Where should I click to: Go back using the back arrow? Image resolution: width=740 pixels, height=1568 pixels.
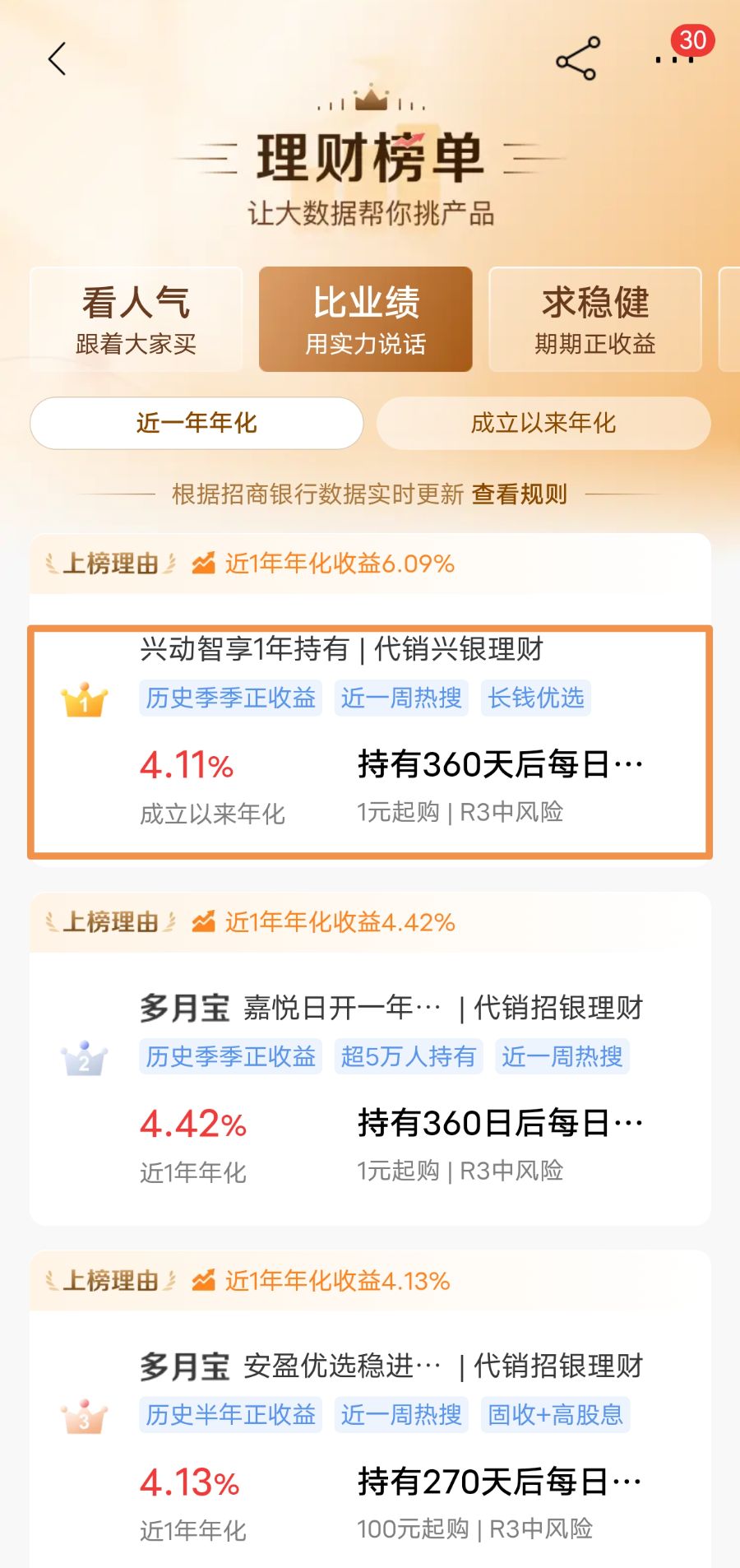pos(57,59)
